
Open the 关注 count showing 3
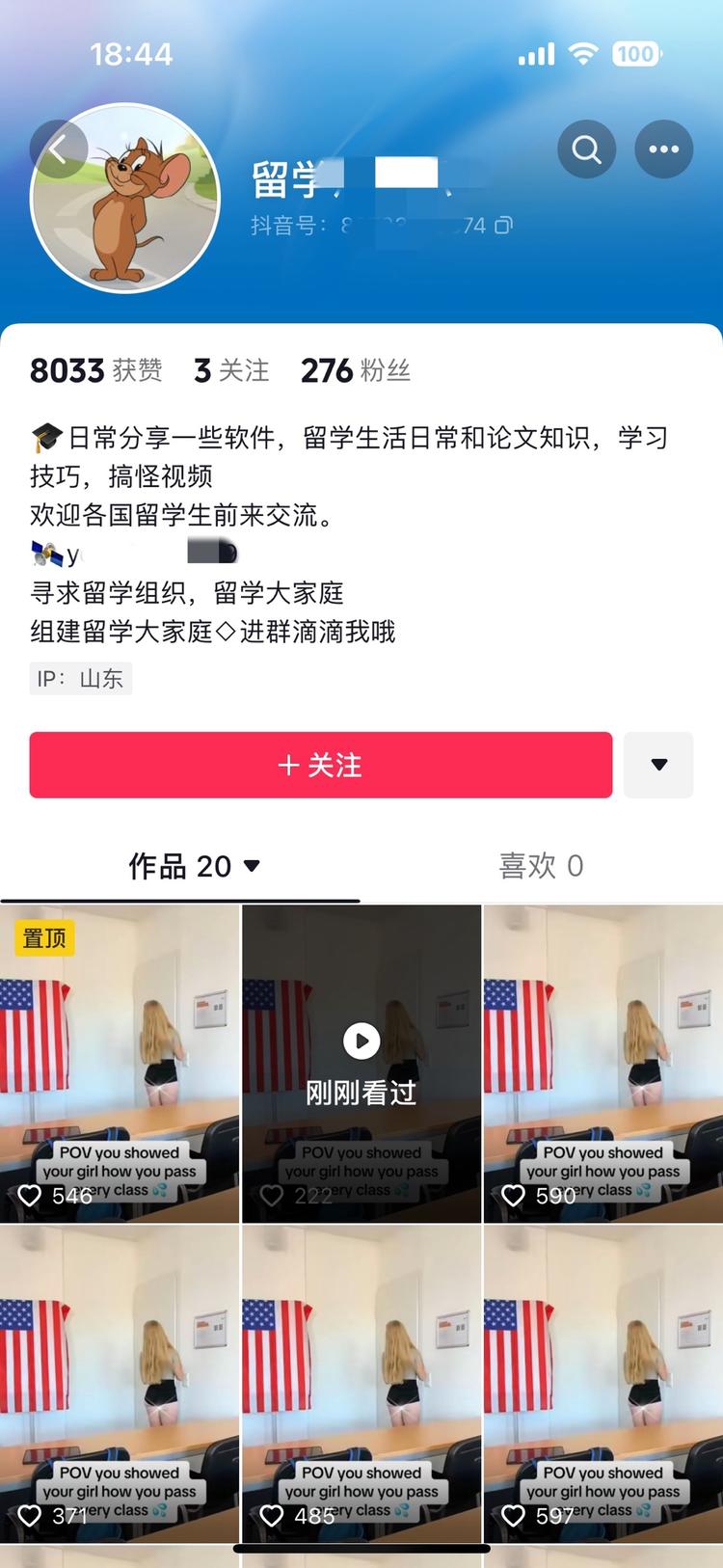231,371
